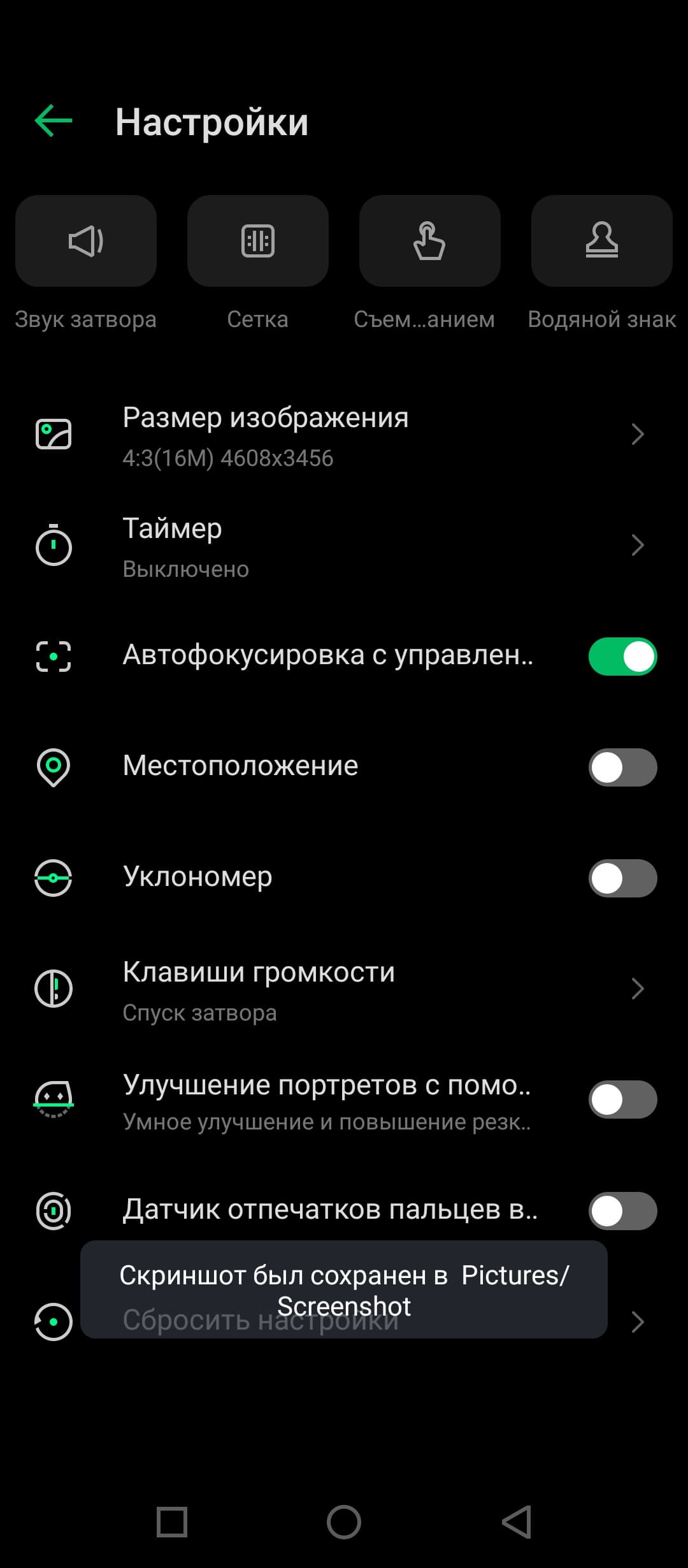Disable the Автофокусировка switch

coord(622,657)
